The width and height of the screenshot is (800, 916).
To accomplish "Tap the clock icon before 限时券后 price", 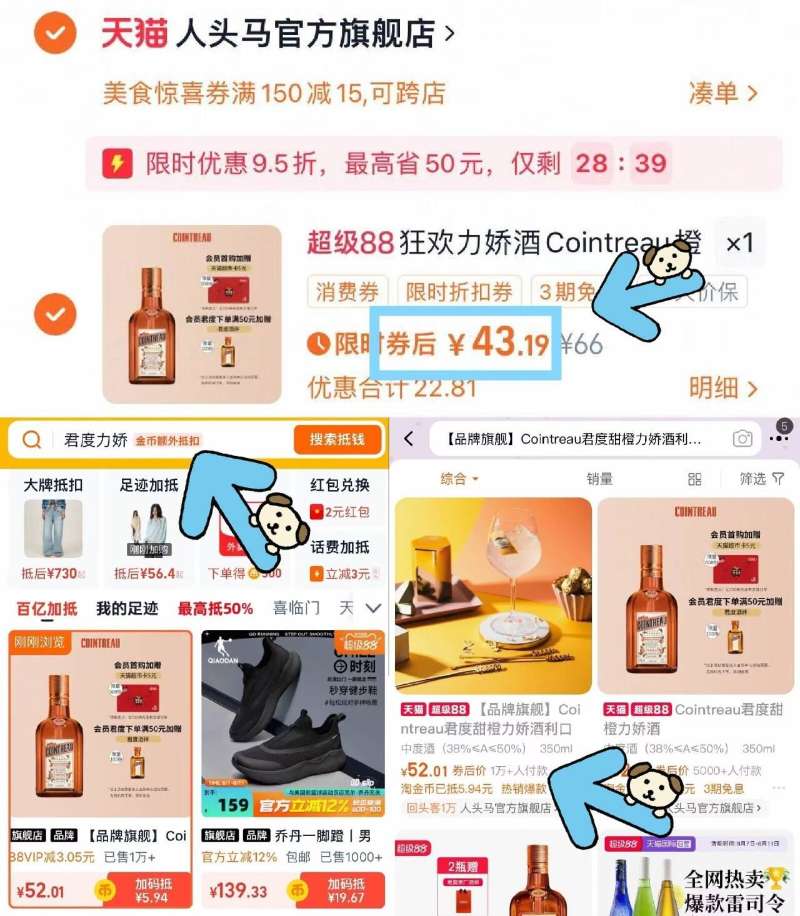I will point(322,343).
